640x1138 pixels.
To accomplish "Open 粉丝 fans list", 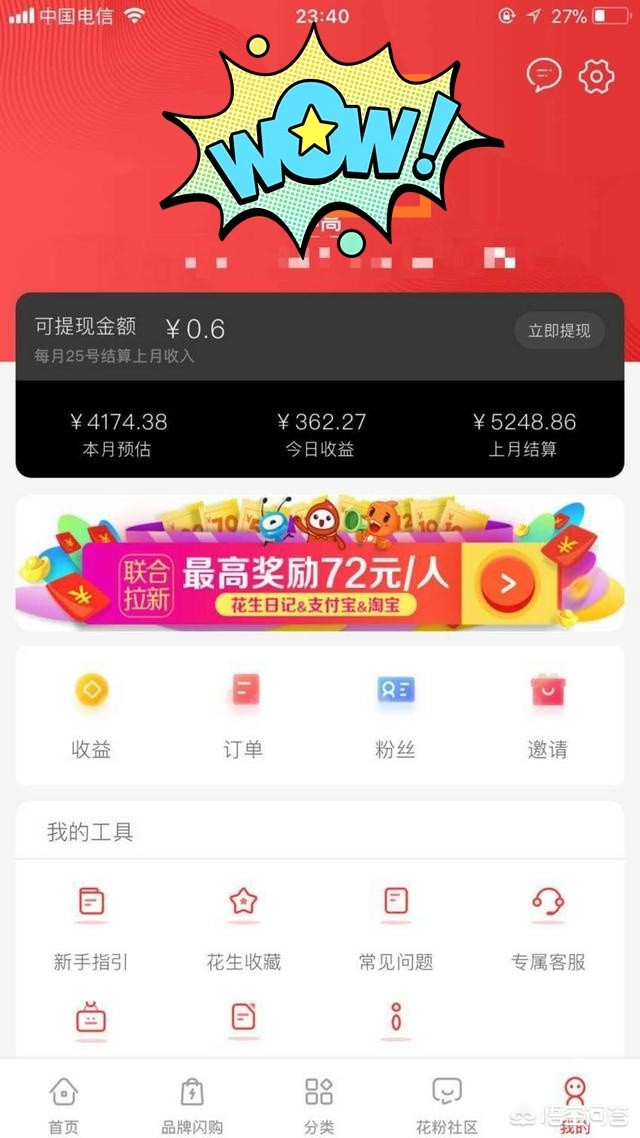I will point(395,715).
